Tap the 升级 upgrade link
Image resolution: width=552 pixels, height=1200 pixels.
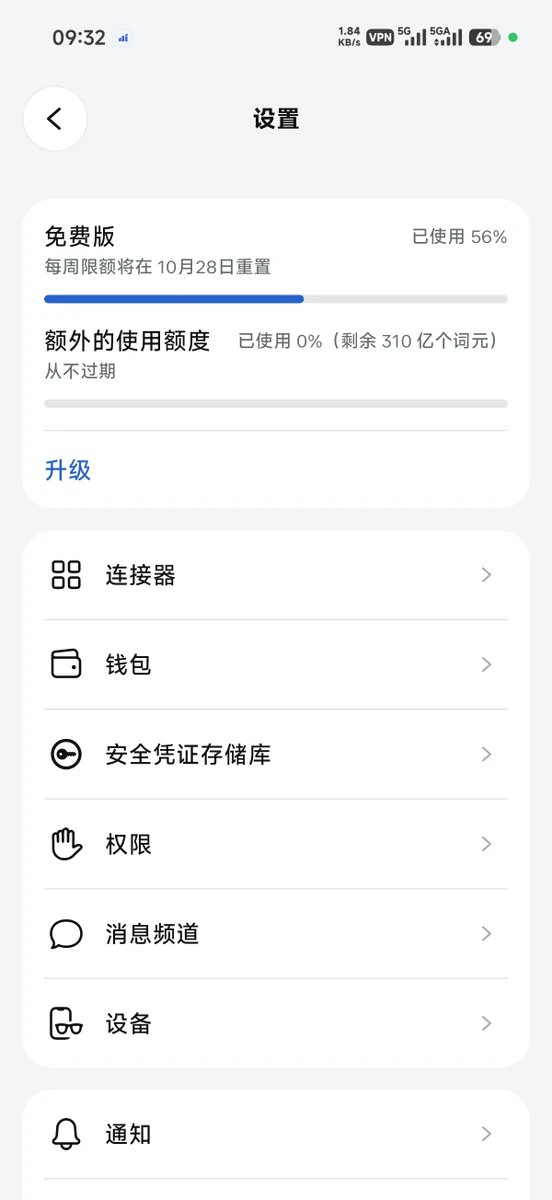68,470
